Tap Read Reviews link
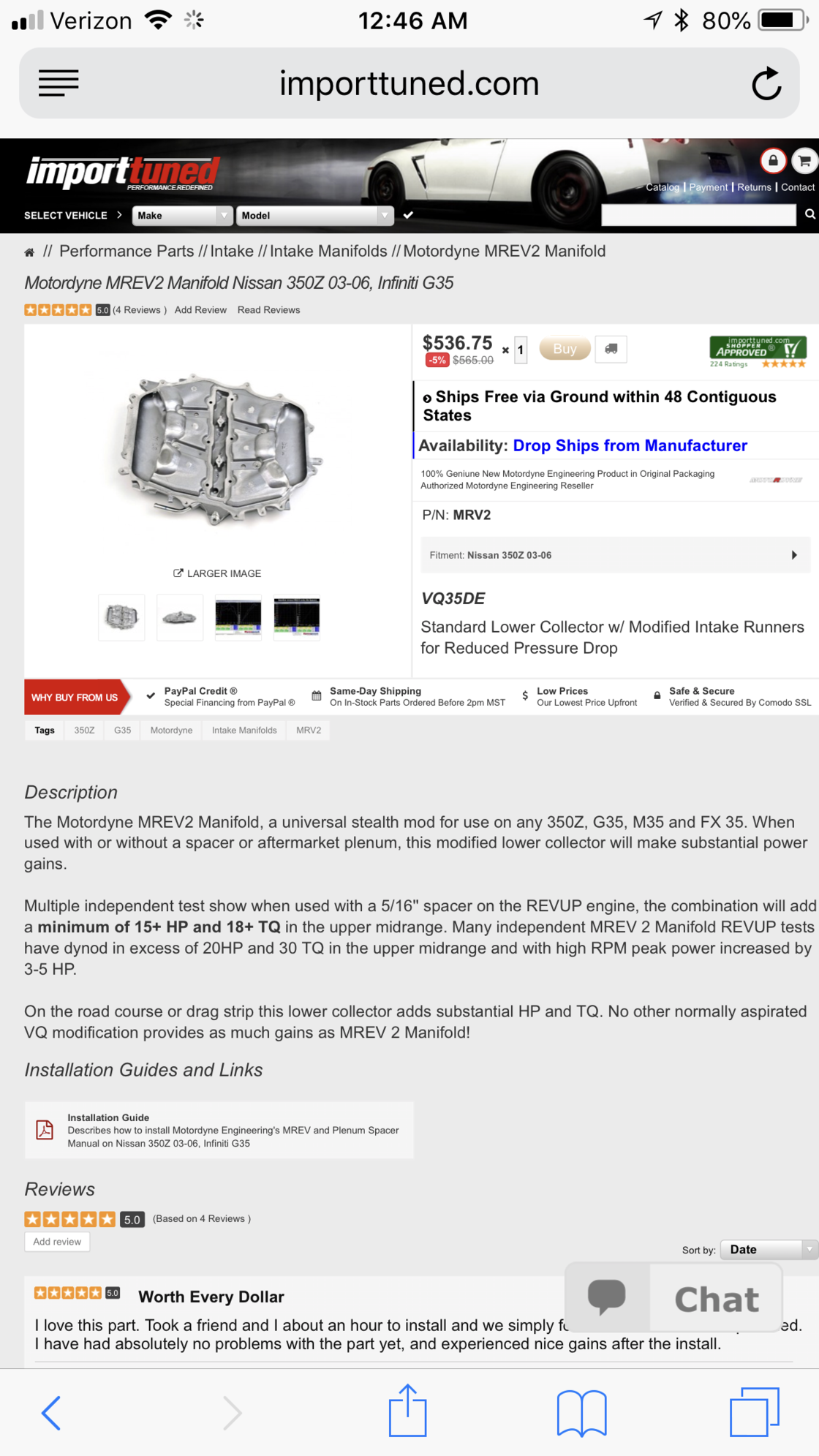The width and height of the screenshot is (819, 1456). click(x=268, y=310)
